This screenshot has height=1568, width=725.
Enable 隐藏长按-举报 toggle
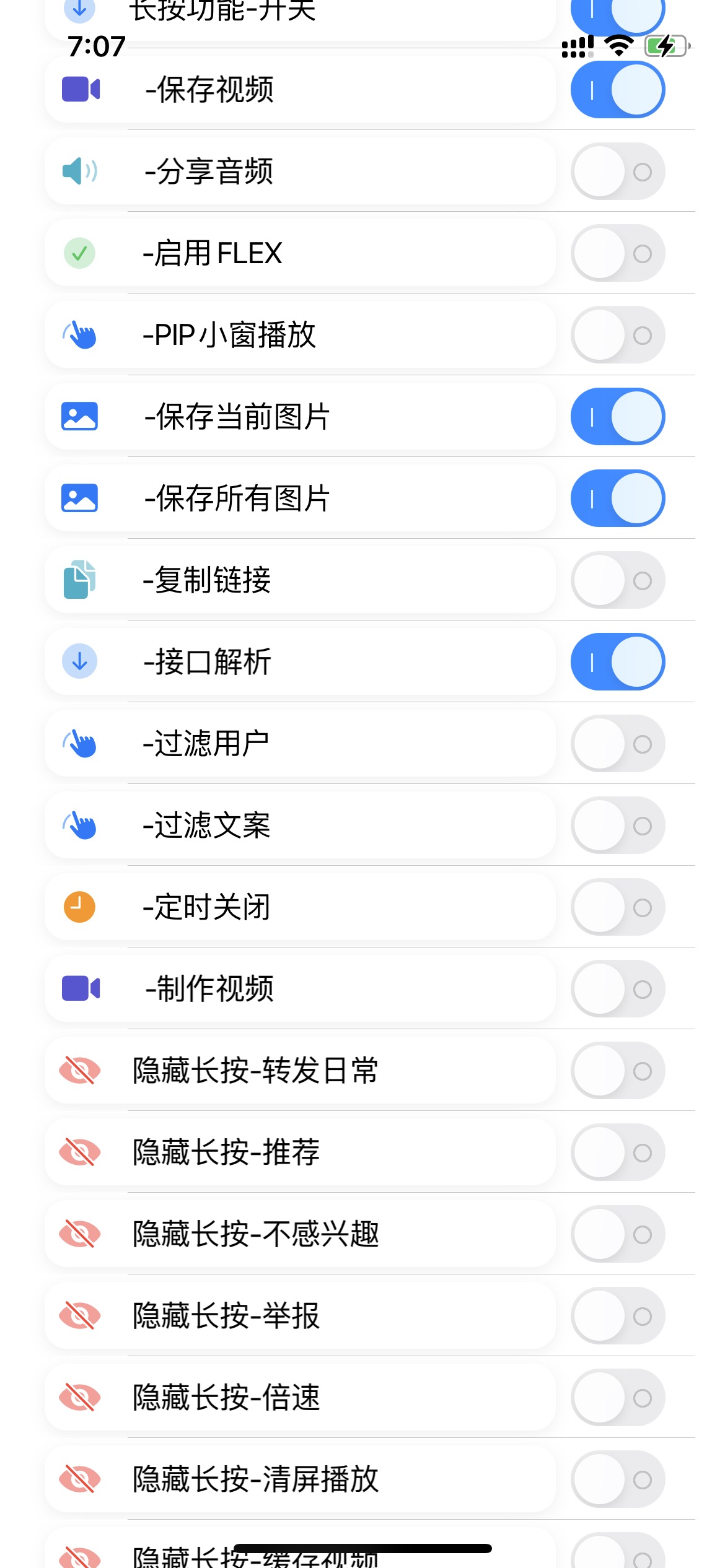[x=617, y=1316]
